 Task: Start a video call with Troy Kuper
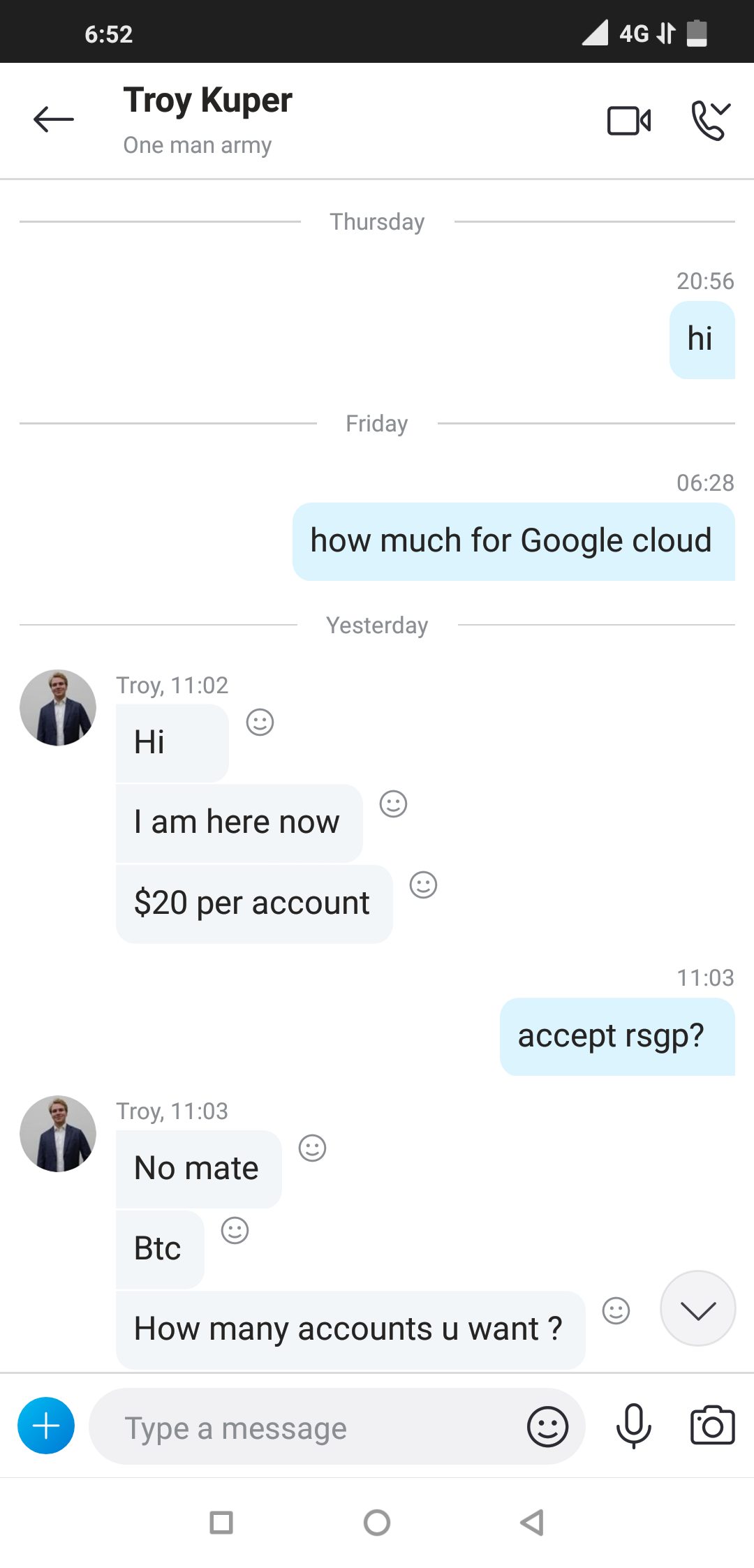(x=629, y=121)
